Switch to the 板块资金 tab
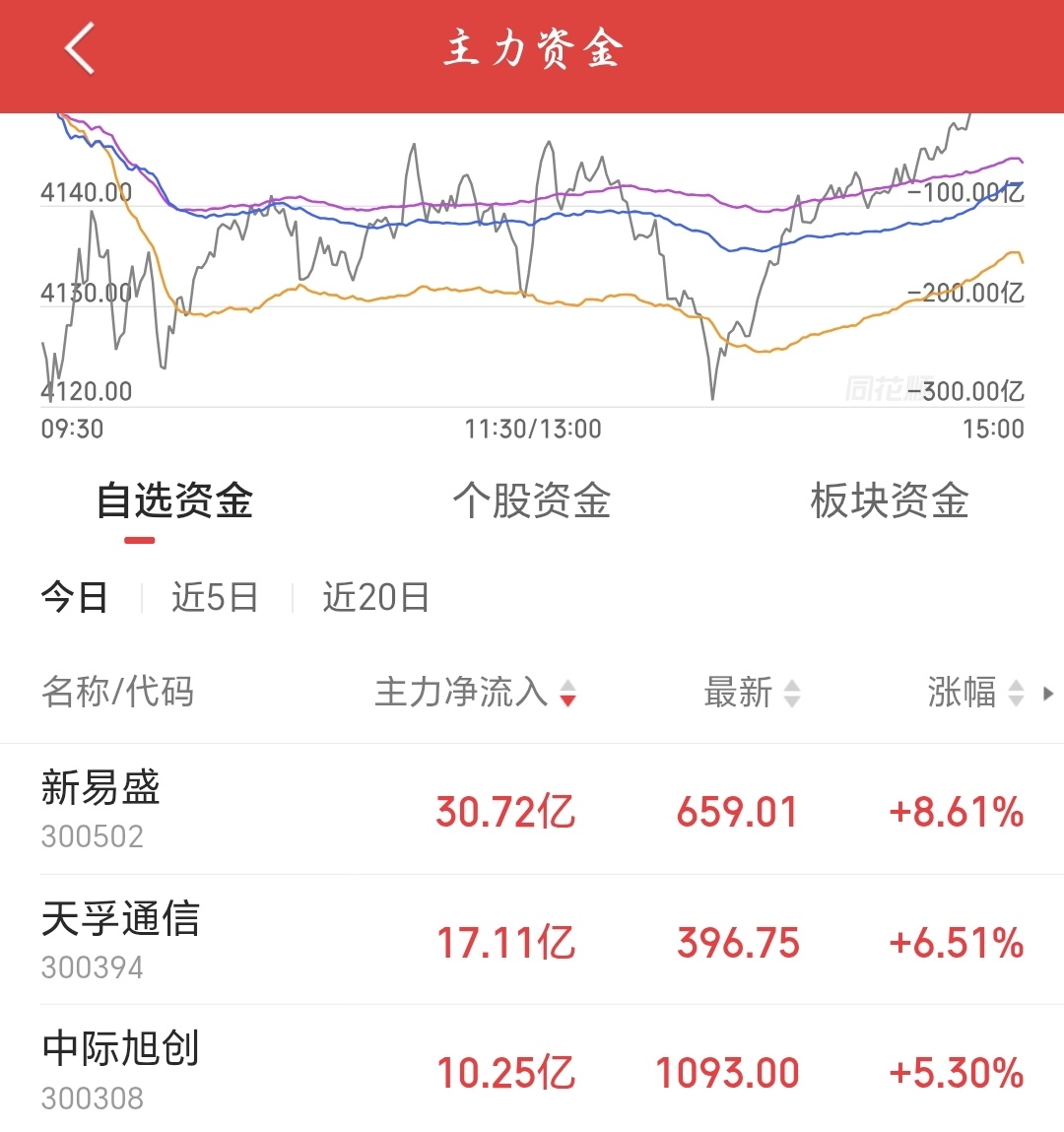 click(x=890, y=500)
